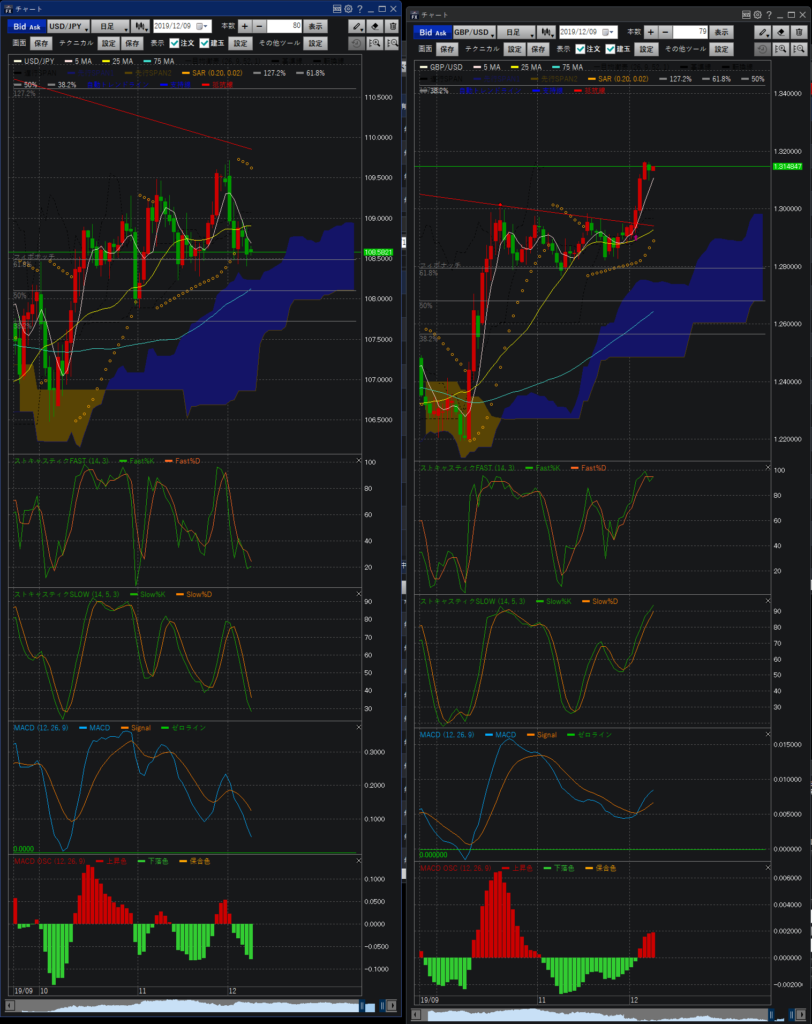
Task: Decrease the bar count on the GBP/USD chart
Action: [665, 32]
